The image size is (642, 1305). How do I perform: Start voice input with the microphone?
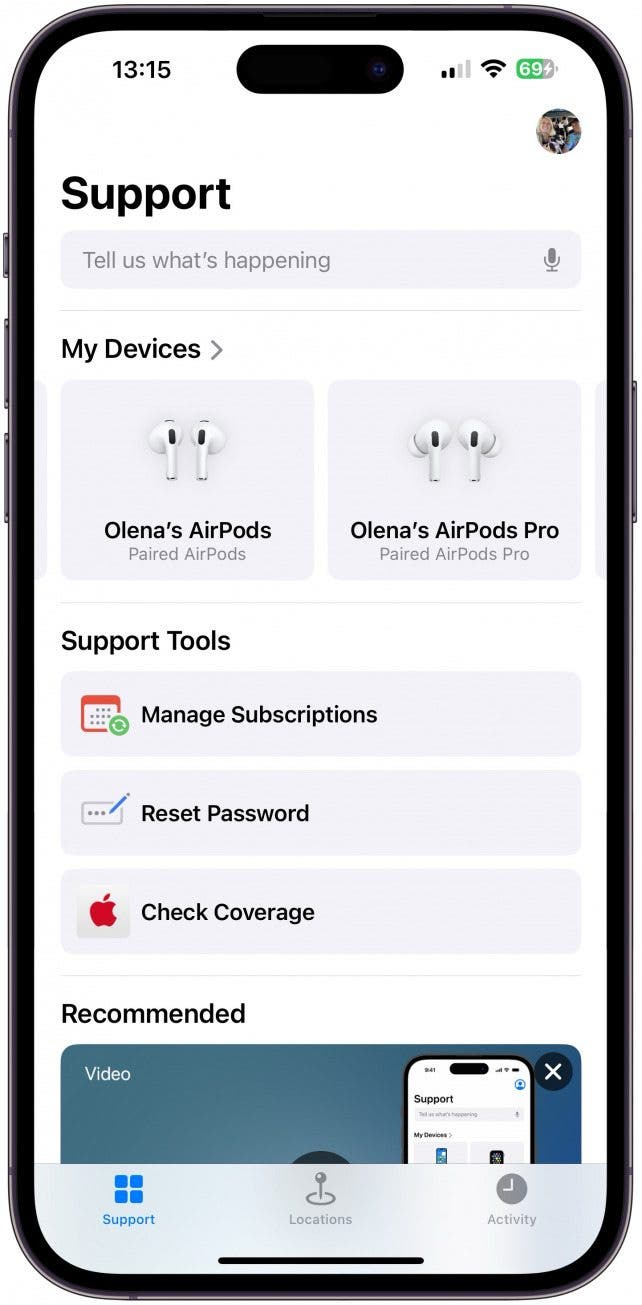click(551, 261)
